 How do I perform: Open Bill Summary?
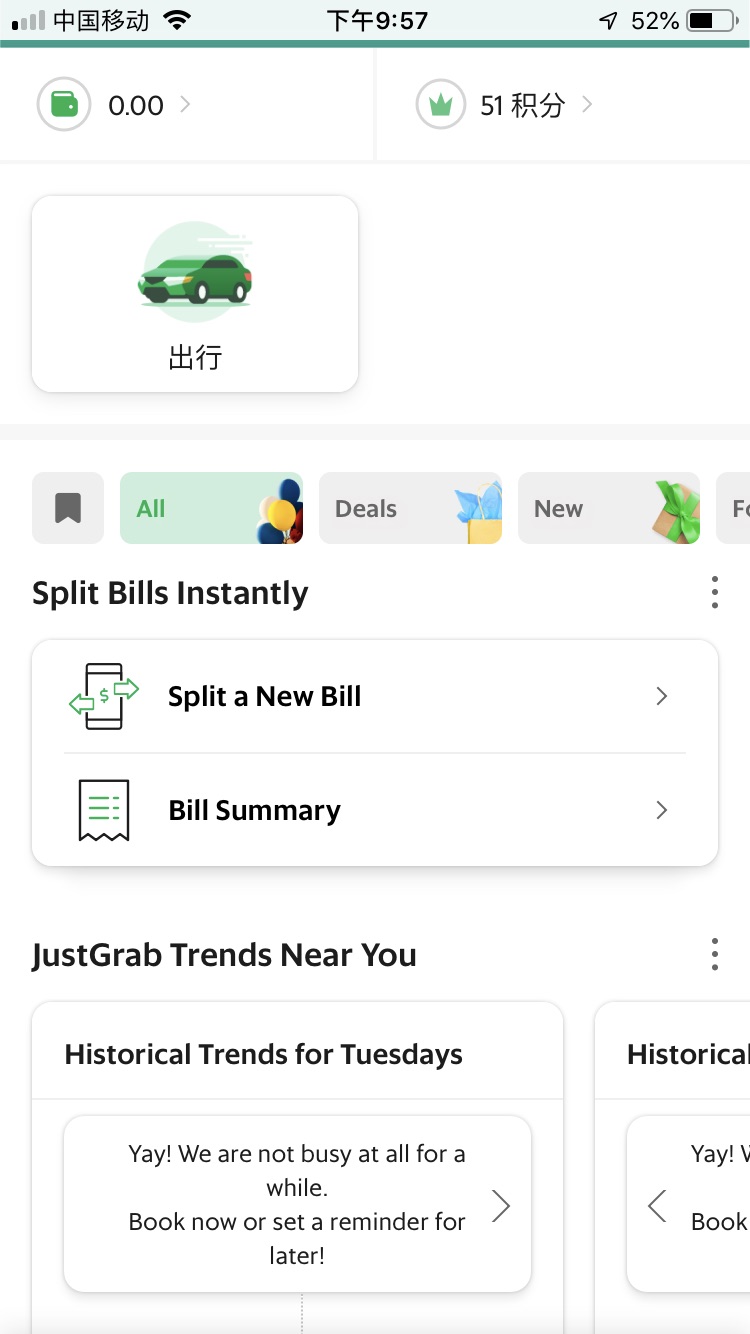375,810
